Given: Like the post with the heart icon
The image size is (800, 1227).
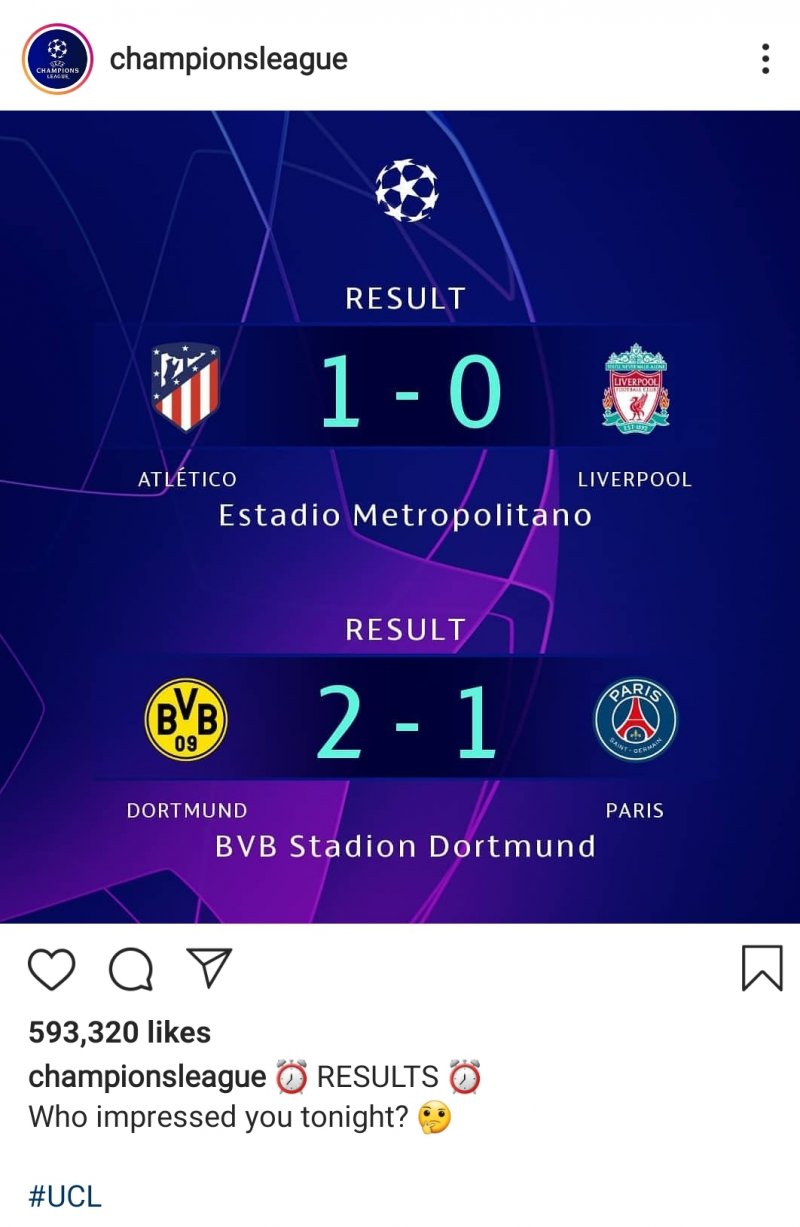Looking at the screenshot, I should tap(52, 968).
